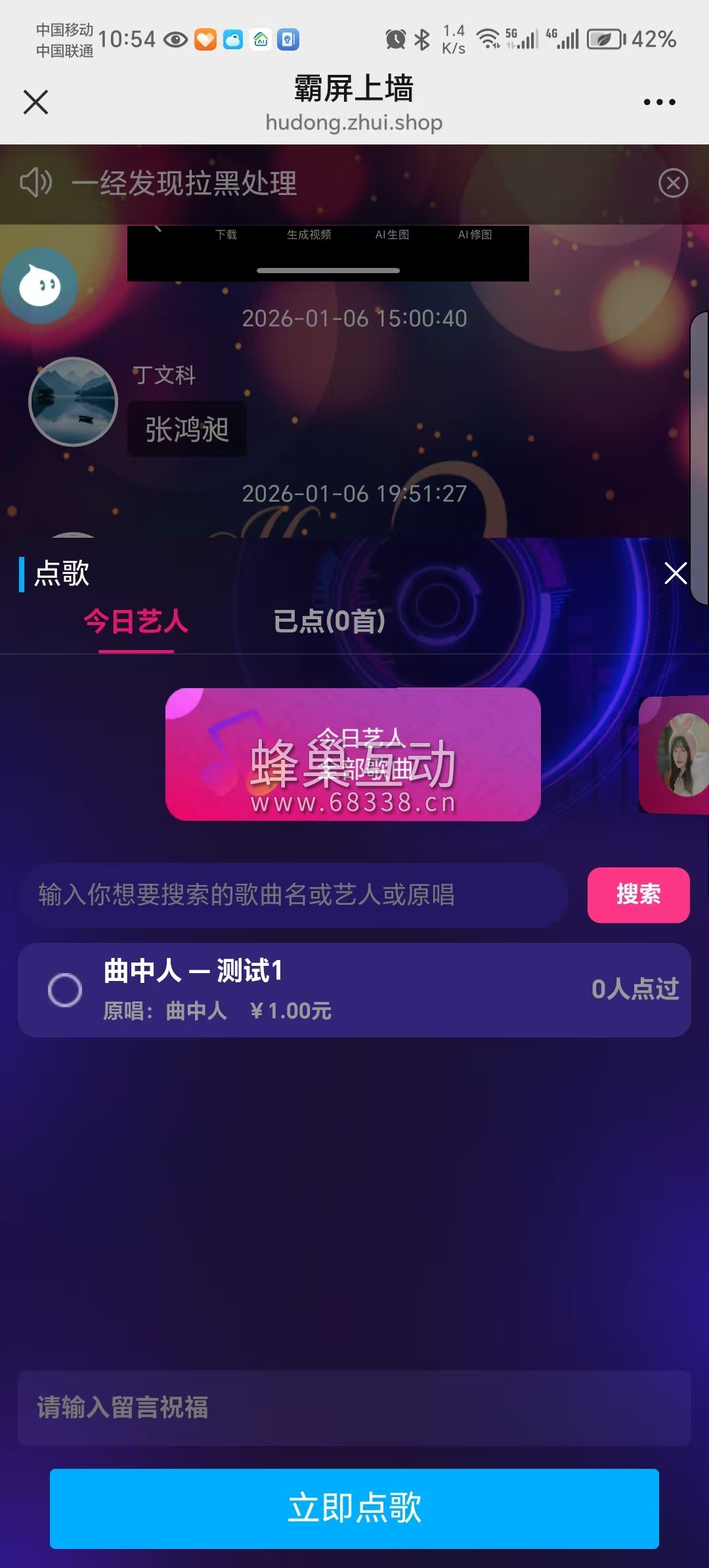Viewport: 709px width, 1568px height.
Task: Tap the pink 搜索 button
Action: (x=637, y=895)
